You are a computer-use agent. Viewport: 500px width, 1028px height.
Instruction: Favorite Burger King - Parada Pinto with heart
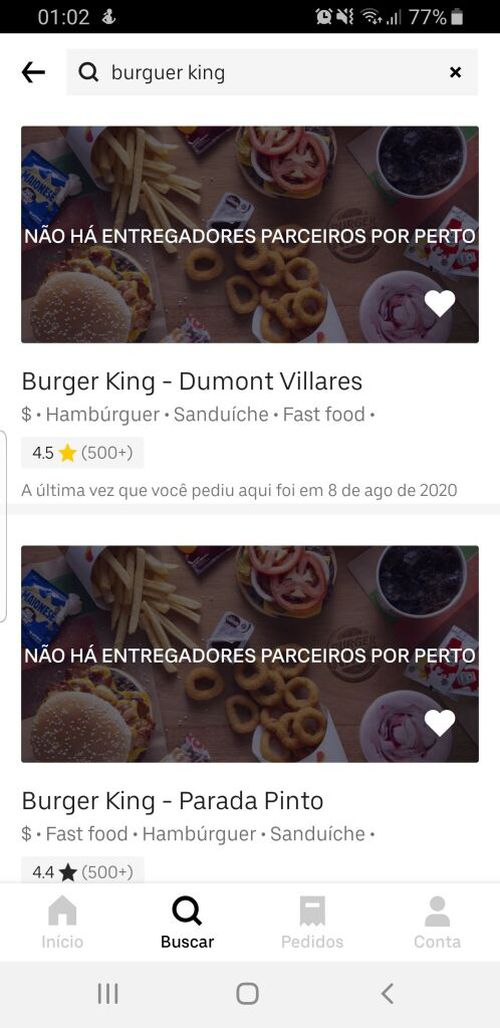click(440, 722)
